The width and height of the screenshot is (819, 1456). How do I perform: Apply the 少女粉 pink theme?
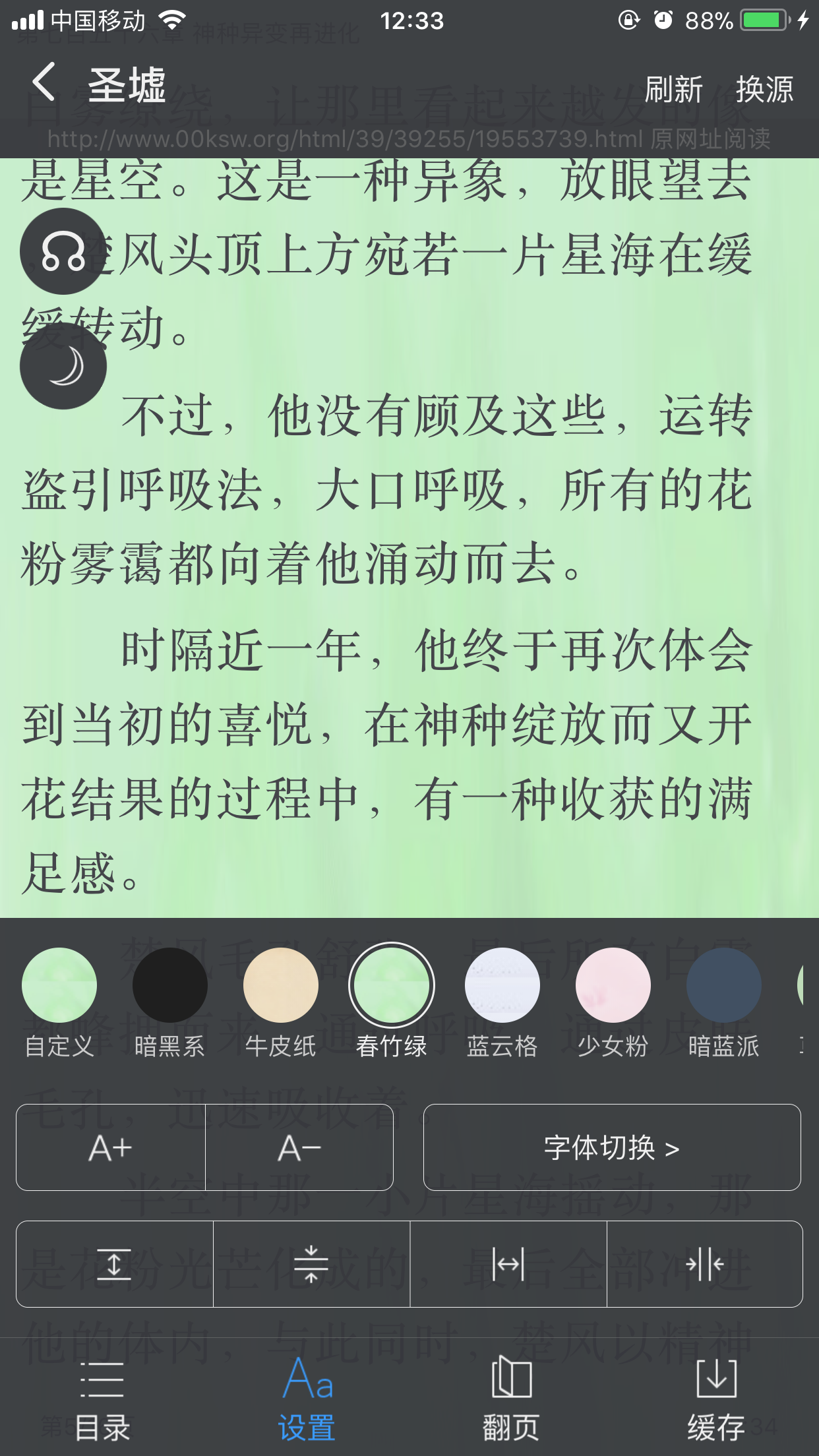[613, 985]
